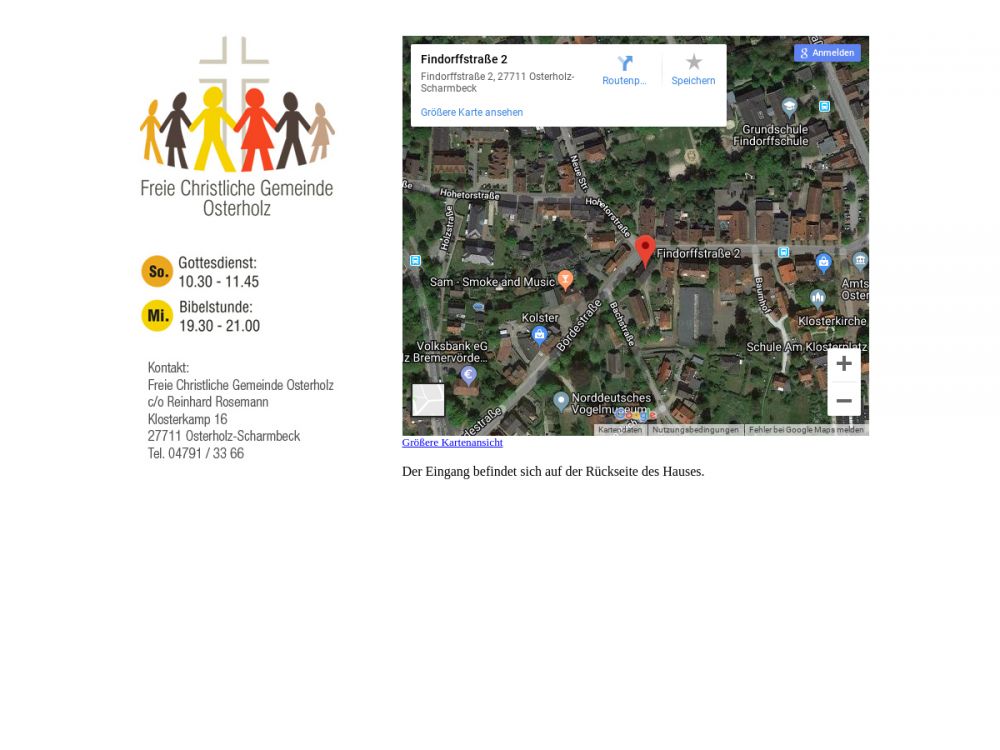Sign in with the Anmelden button
The width and height of the screenshot is (1000, 750).
pyautogui.click(x=827, y=53)
